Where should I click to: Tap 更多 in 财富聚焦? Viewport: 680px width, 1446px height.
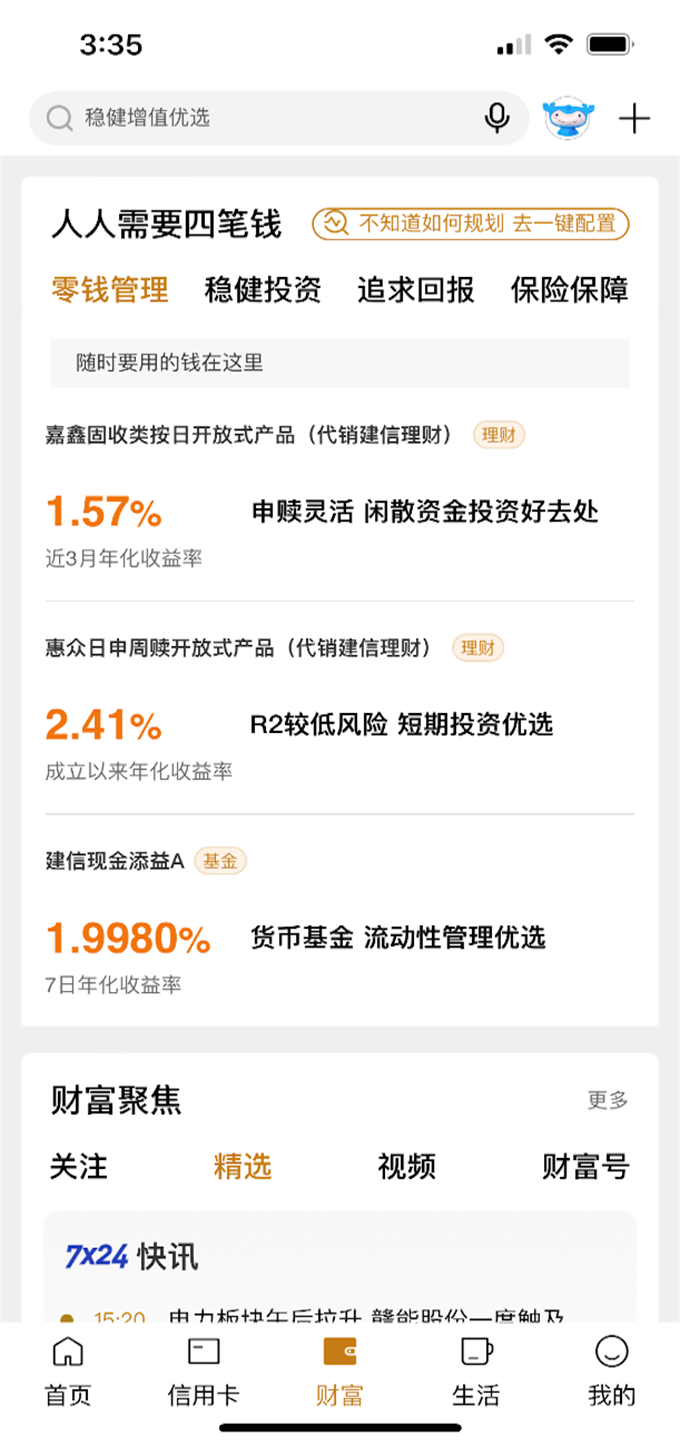607,1100
